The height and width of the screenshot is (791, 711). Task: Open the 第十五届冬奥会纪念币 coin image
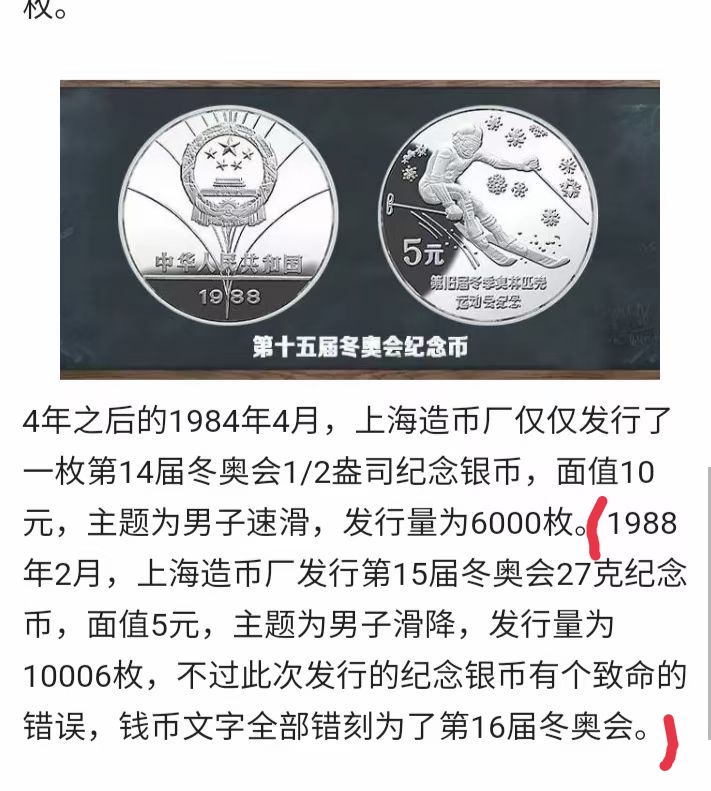pyautogui.click(x=360, y=230)
